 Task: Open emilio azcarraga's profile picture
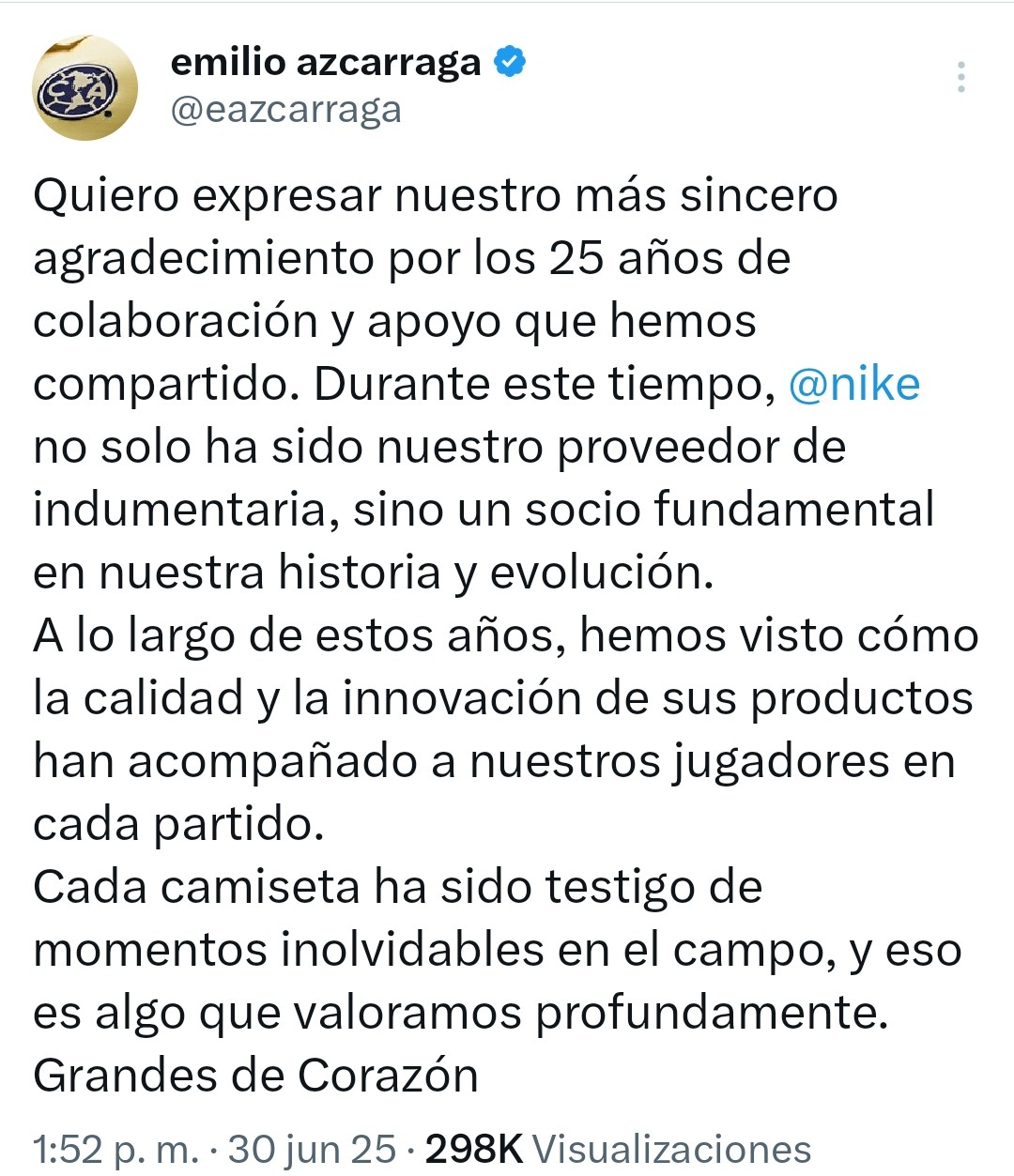click(85, 88)
